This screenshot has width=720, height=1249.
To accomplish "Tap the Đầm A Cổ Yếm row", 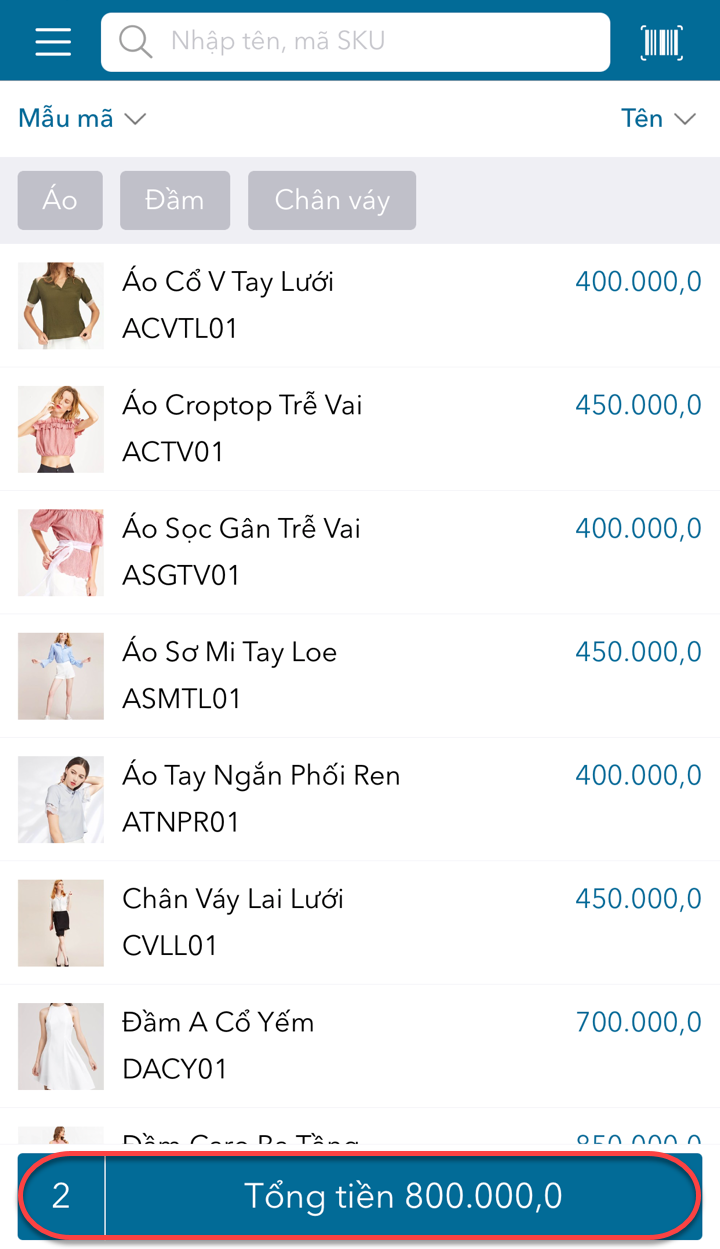I will coord(360,1045).
